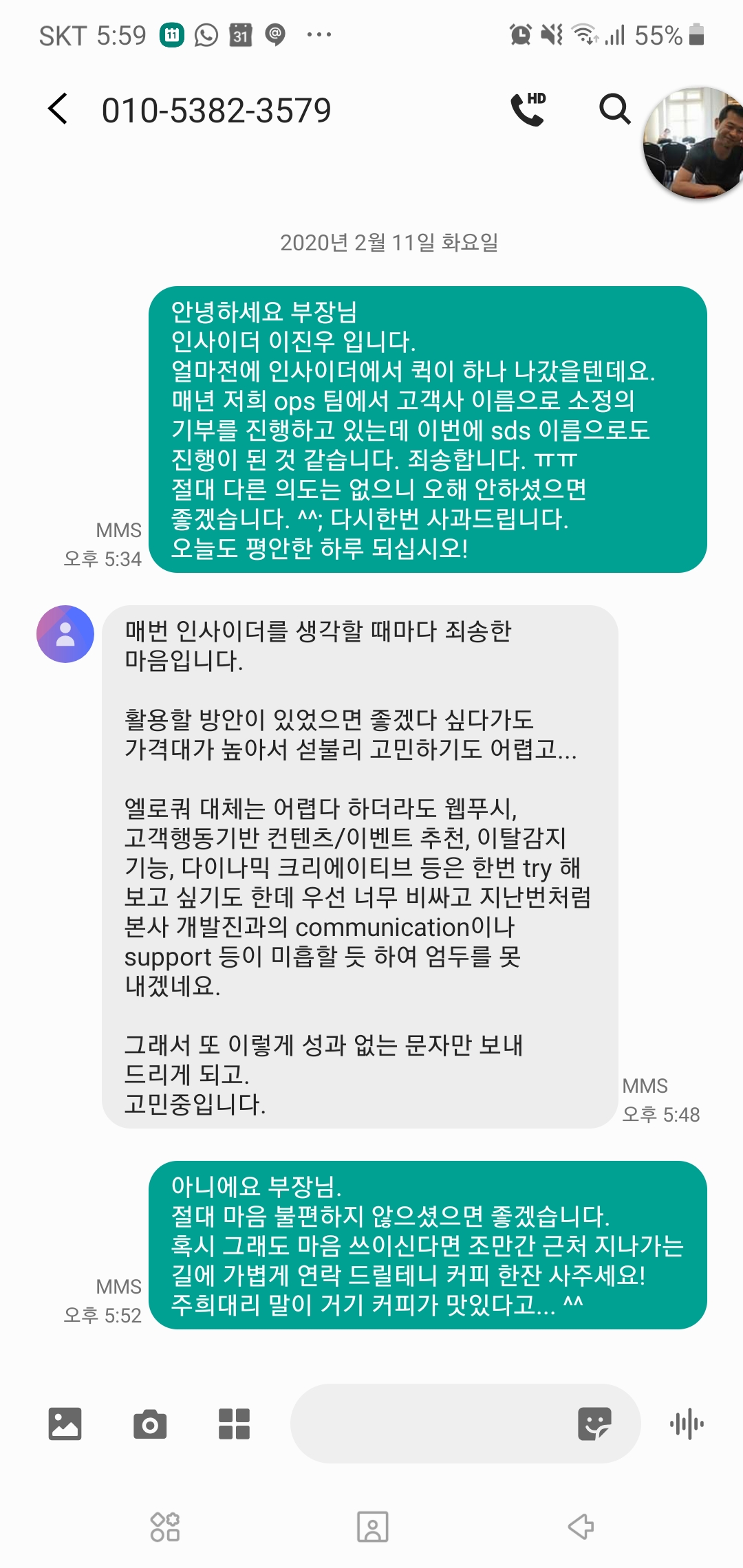Viewport: 743px width, 1568px height.
Task: Tap the system back arrow in navigation bar
Action: point(581,1527)
